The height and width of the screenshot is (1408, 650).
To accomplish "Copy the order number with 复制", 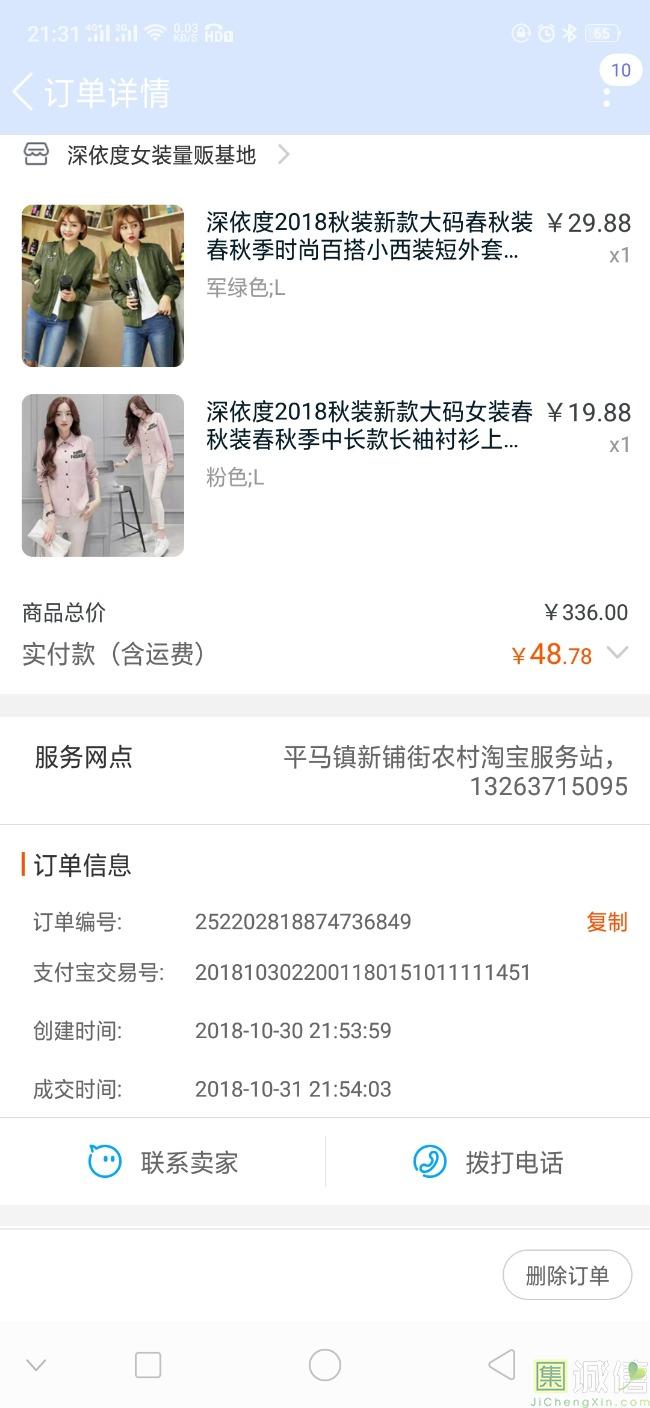I will (606, 922).
